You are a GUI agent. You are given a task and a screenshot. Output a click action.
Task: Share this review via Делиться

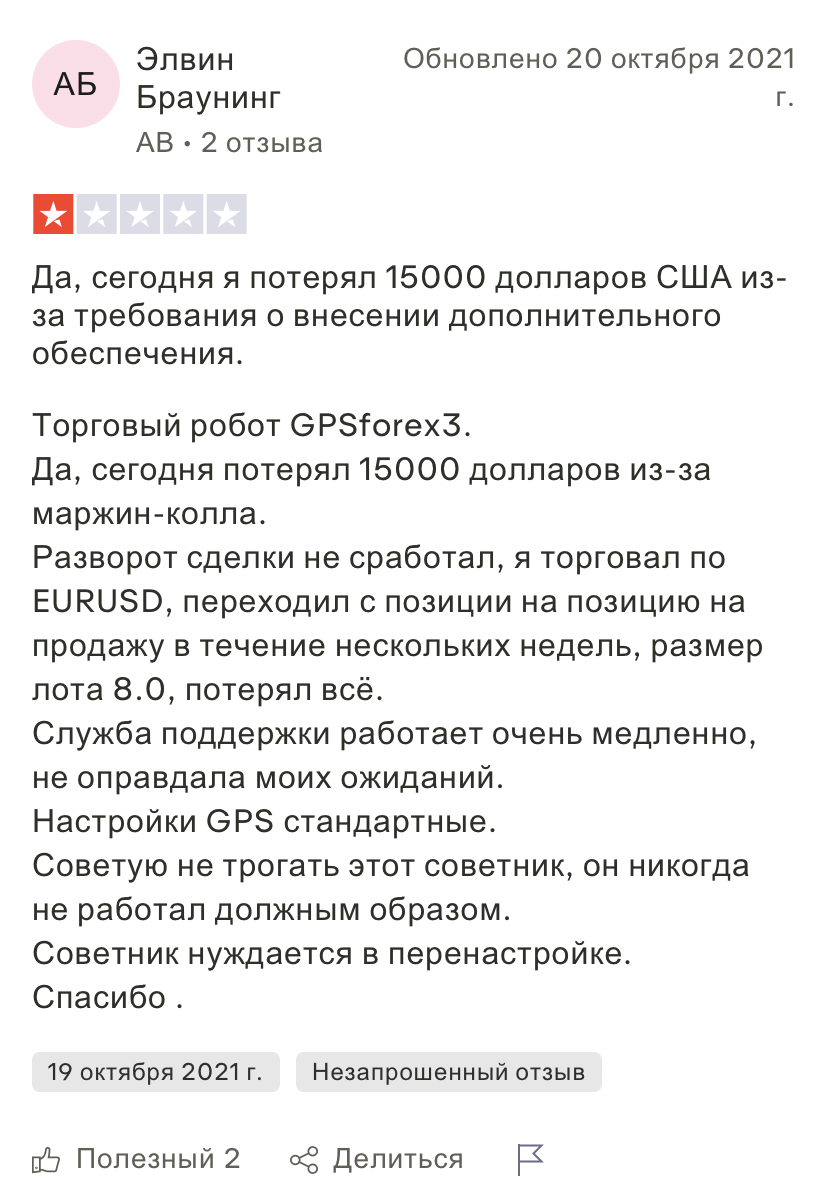[x=377, y=1159]
